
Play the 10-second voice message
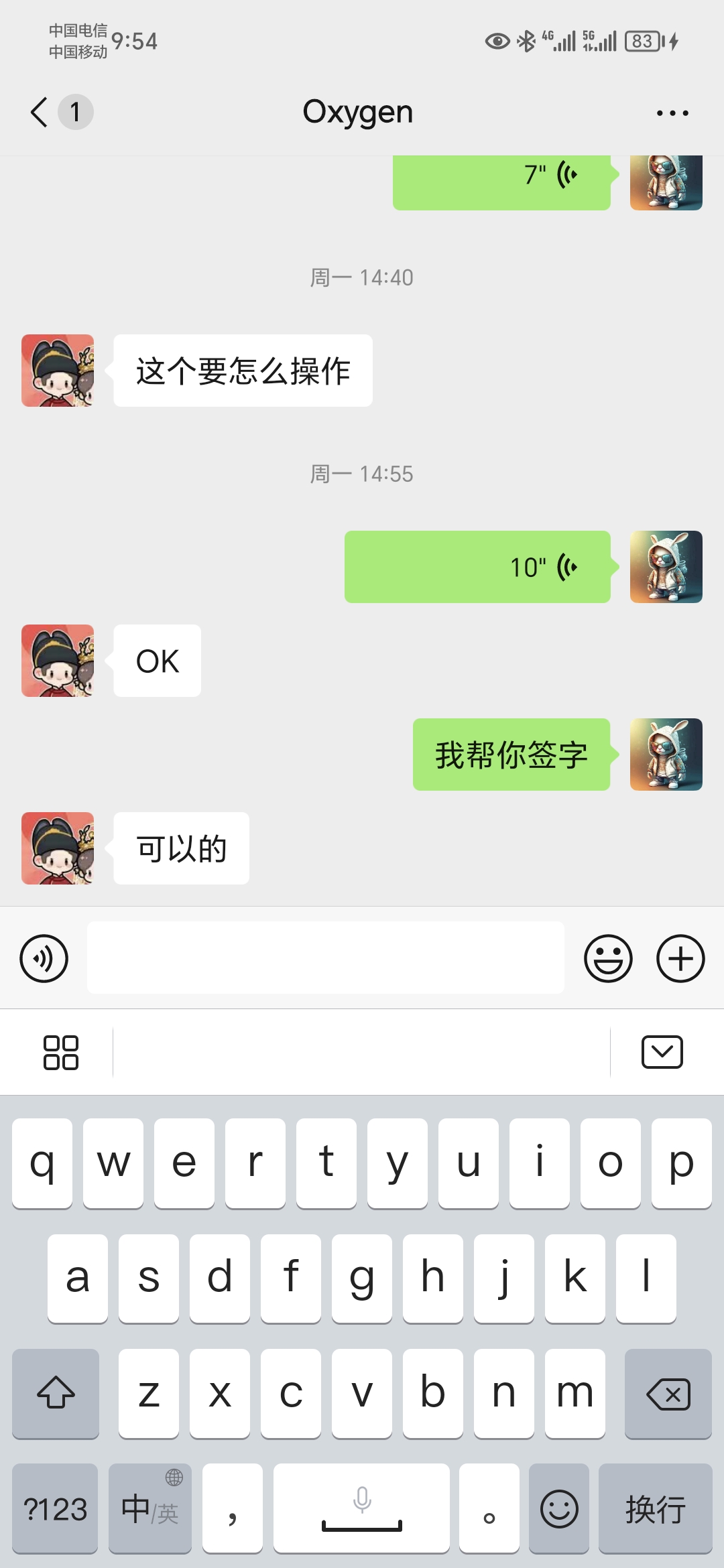[x=477, y=567]
